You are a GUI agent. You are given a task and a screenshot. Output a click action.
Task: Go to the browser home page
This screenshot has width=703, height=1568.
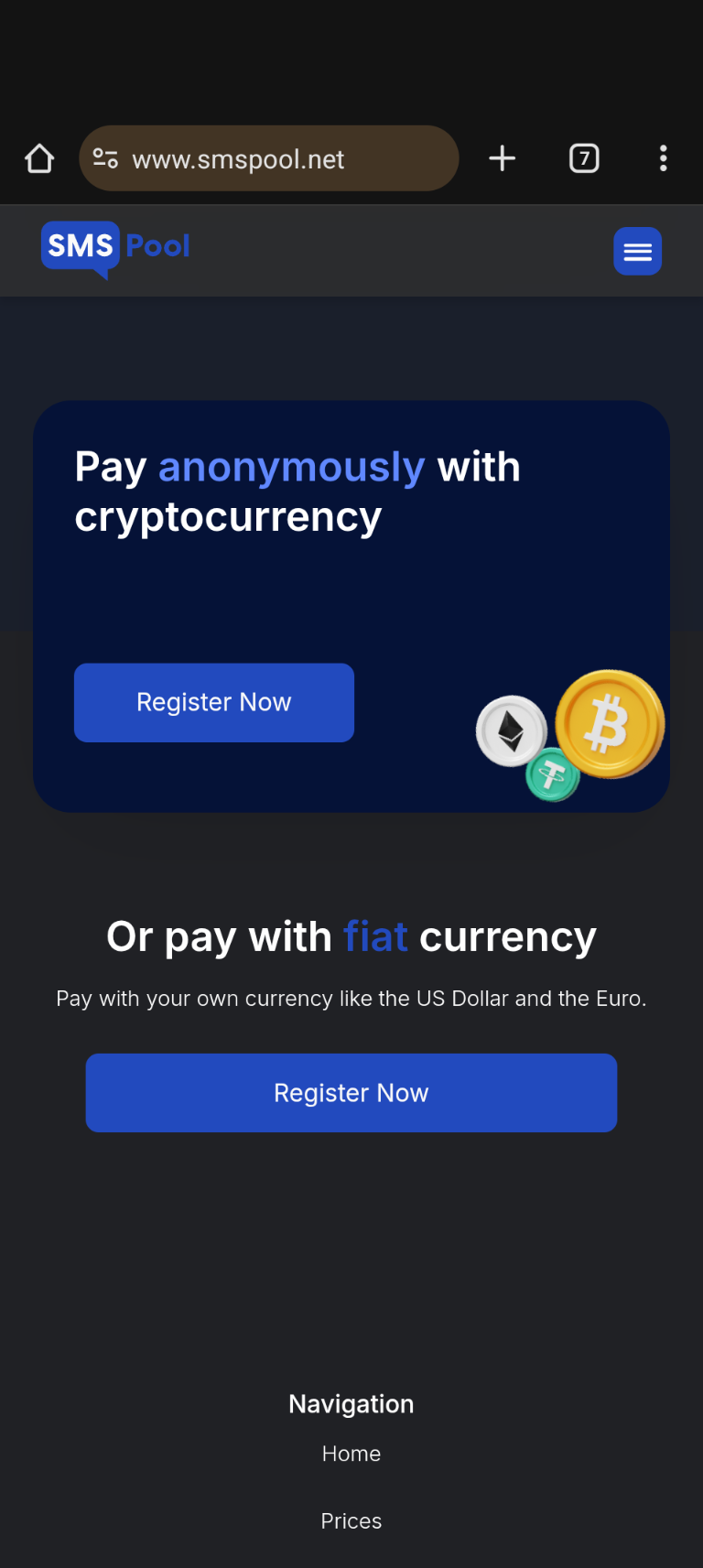(x=39, y=158)
